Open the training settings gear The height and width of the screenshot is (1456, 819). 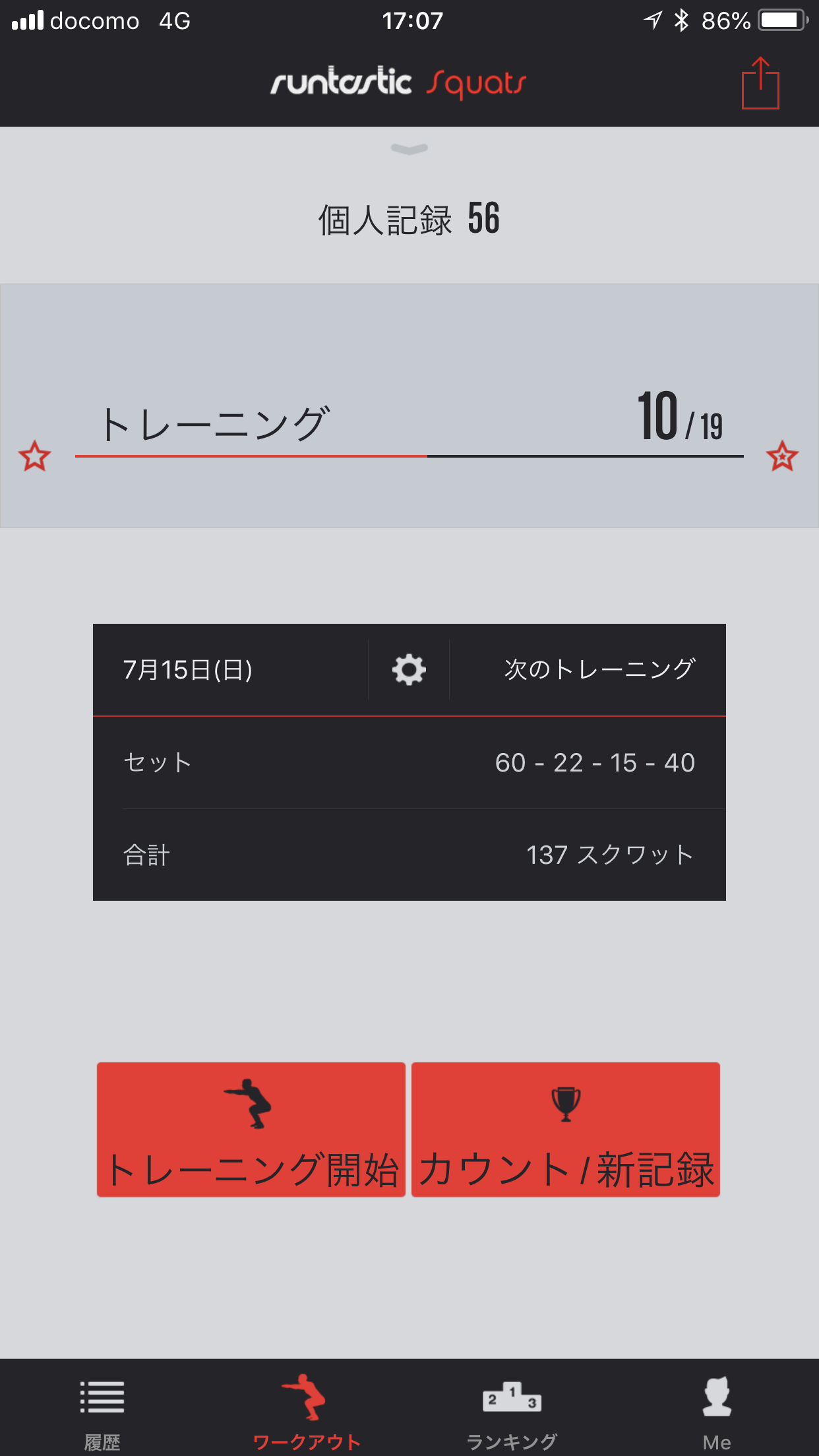coord(409,670)
